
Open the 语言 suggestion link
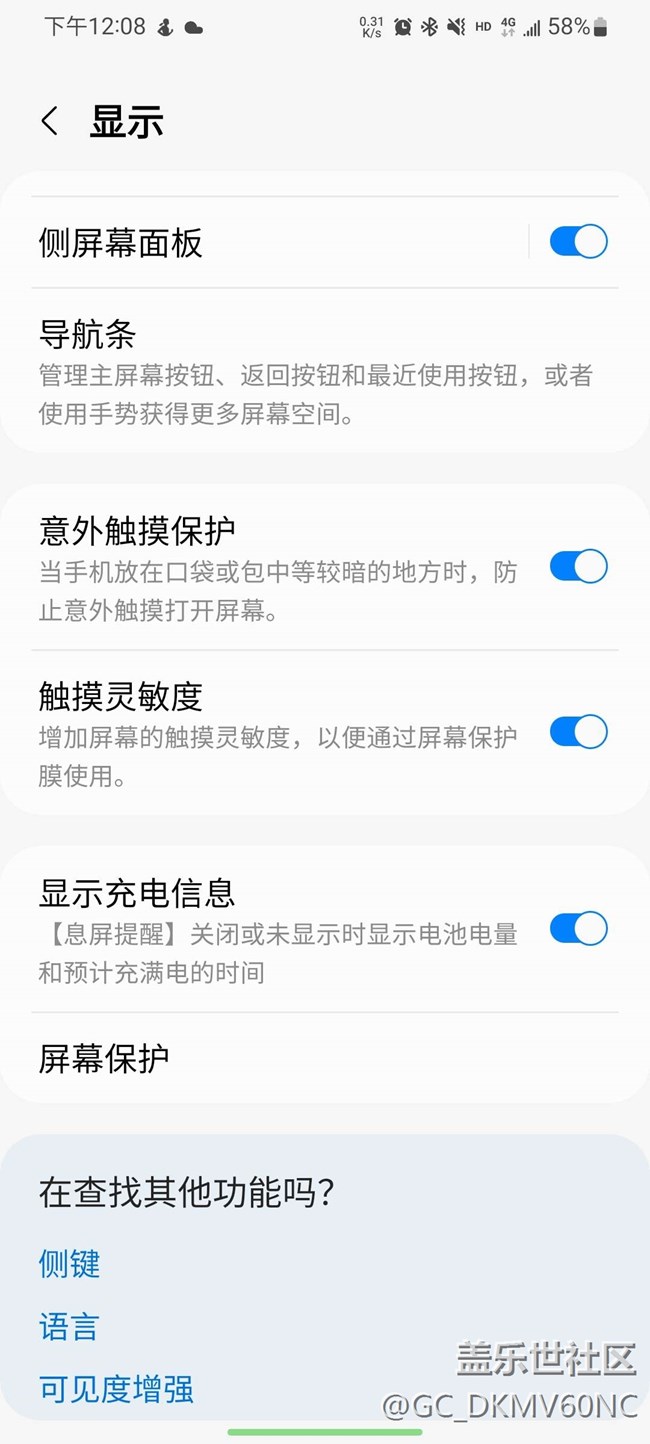point(70,1327)
